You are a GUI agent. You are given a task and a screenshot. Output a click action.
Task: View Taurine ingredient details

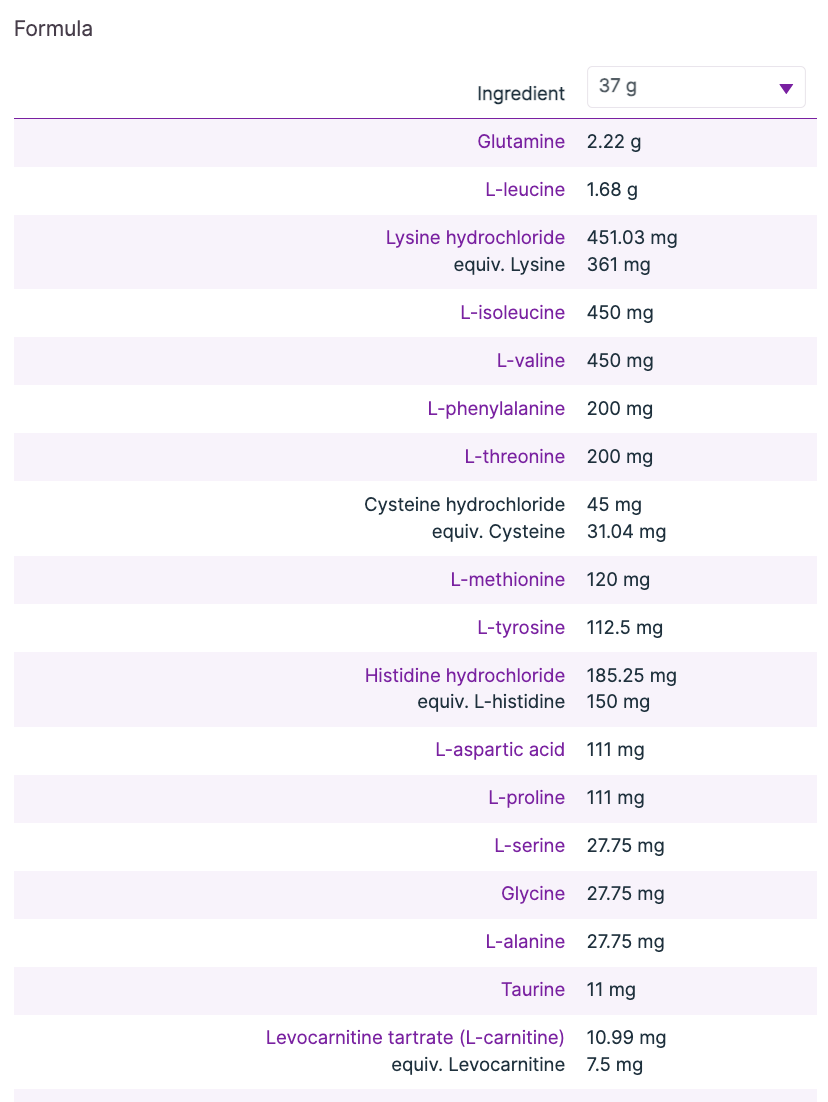533,990
